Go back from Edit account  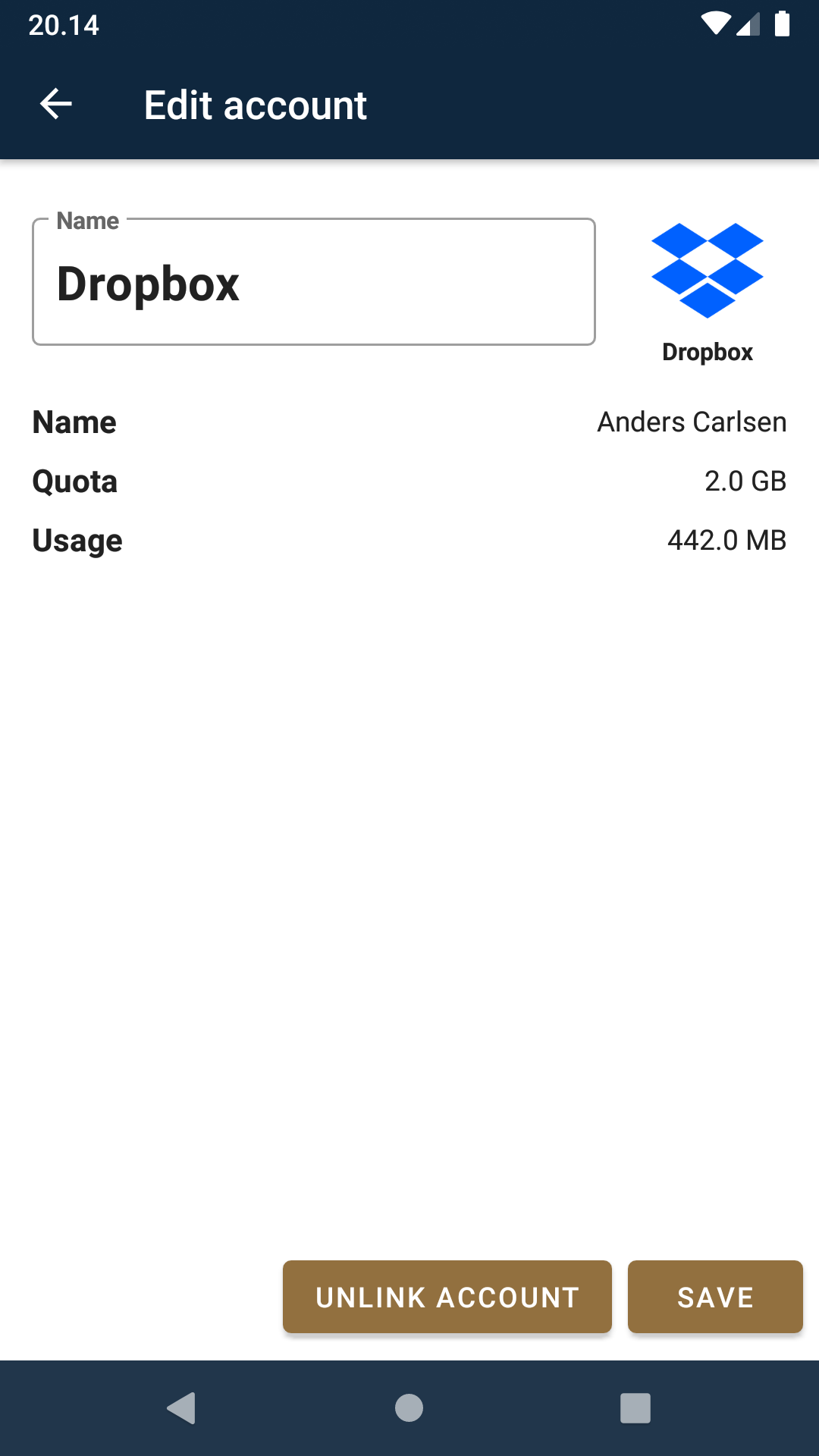pos(55,105)
